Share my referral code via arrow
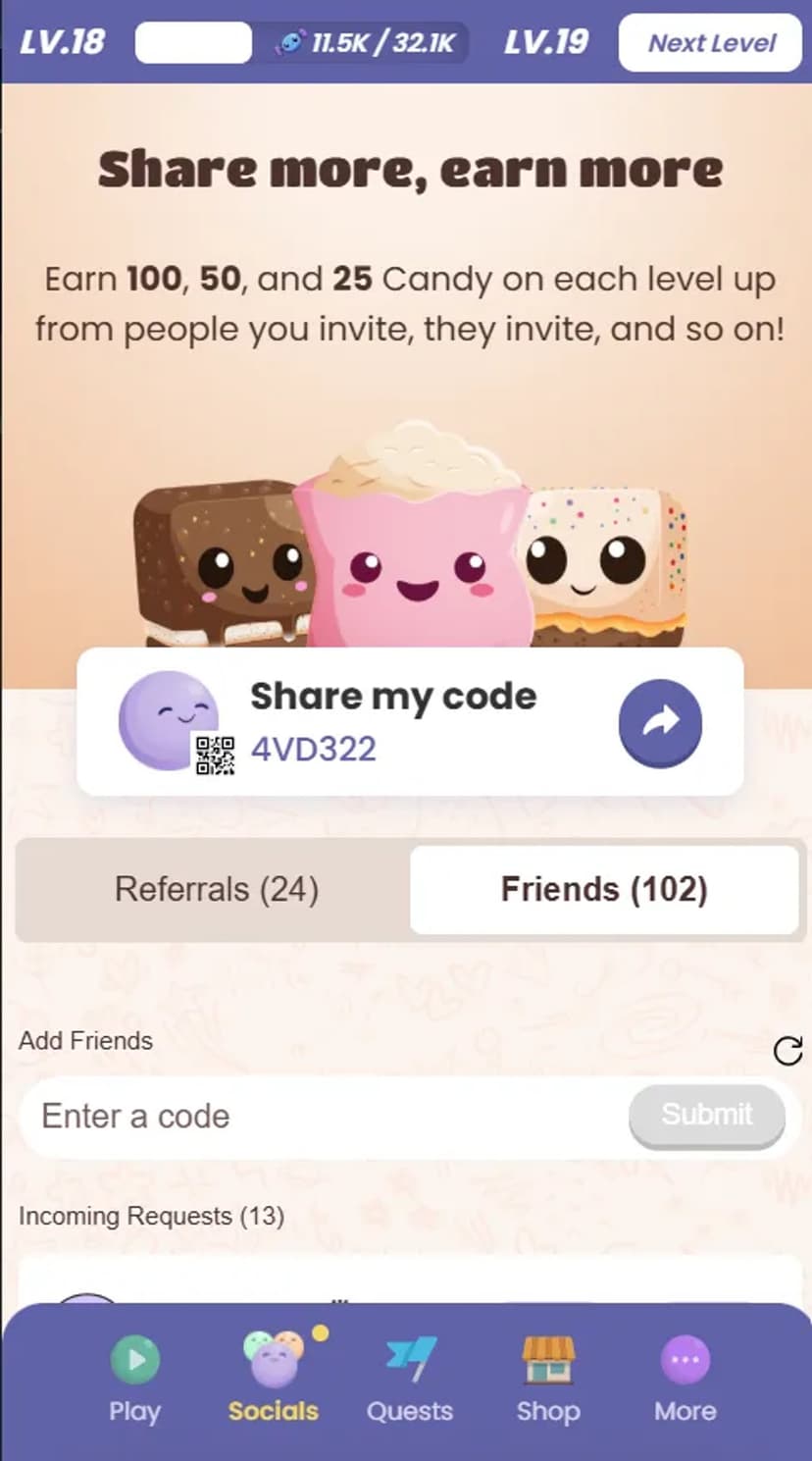This screenshot has width=812, height=1461. 660,723
